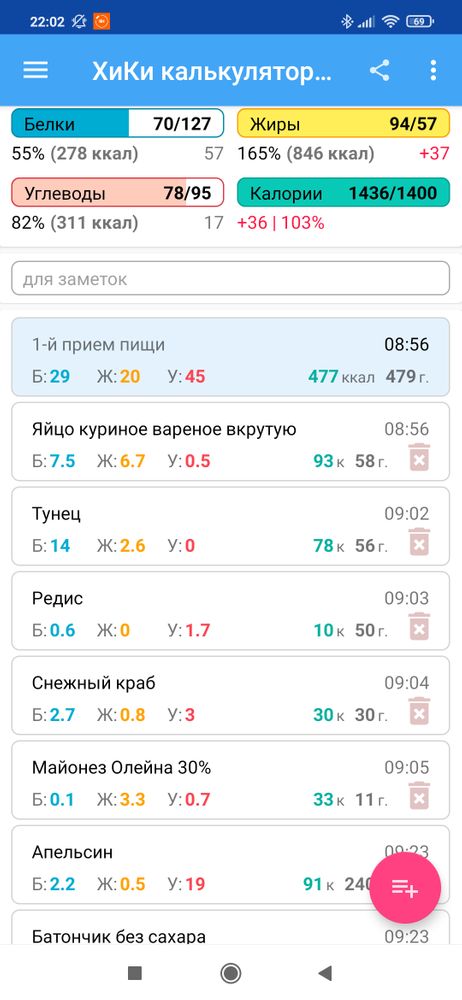
Task: Open the '1-й прием пищи' meal header
Action: tap(230, 357)
